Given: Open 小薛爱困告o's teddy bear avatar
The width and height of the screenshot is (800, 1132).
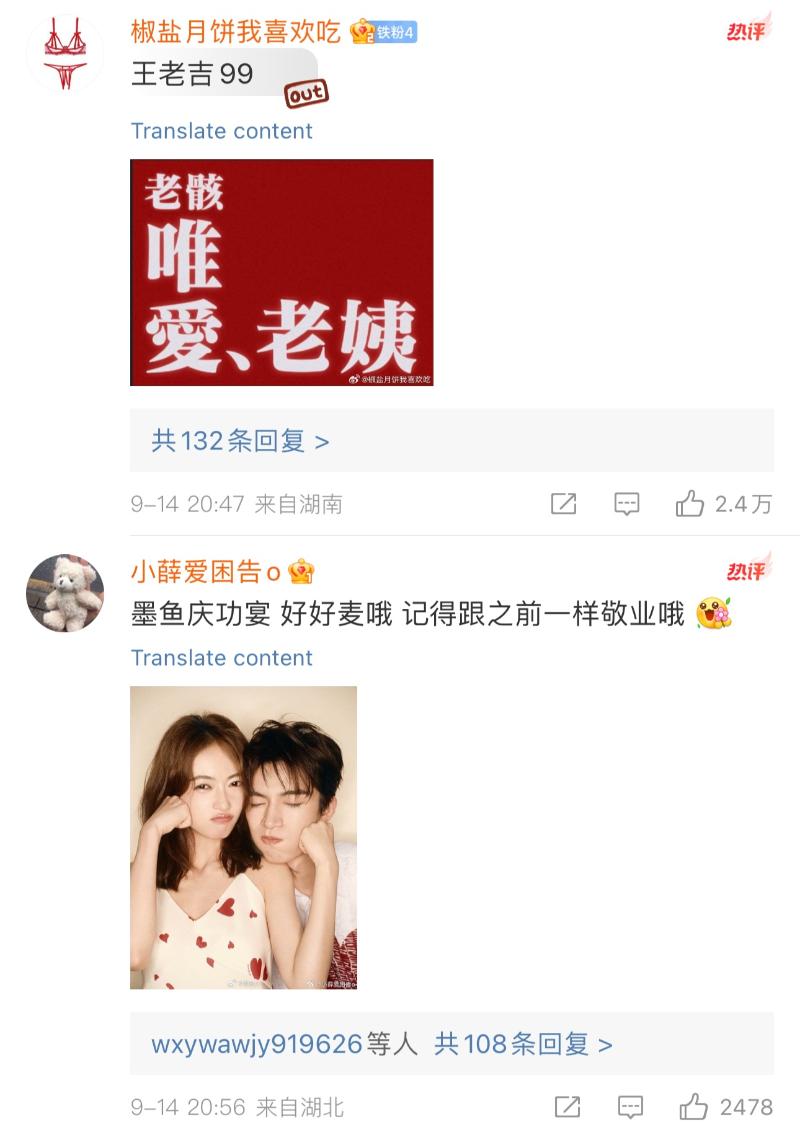Looking at the screenshot, I should click(65, 593).
